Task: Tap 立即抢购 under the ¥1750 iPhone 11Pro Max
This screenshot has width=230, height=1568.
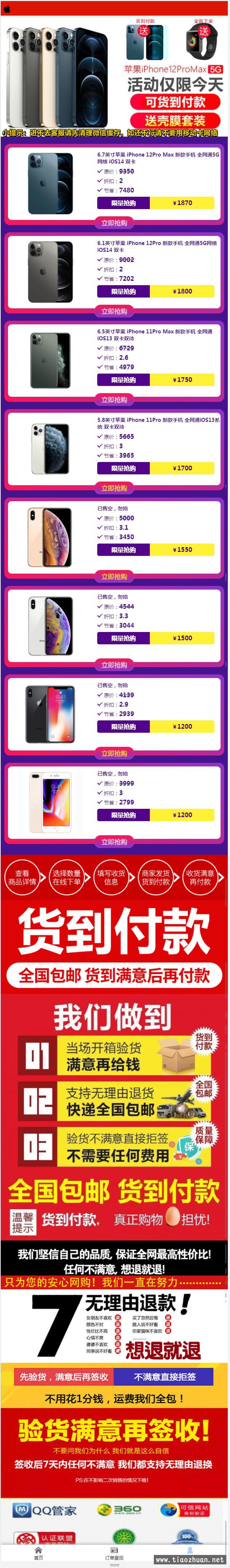Action: (114, 400)
